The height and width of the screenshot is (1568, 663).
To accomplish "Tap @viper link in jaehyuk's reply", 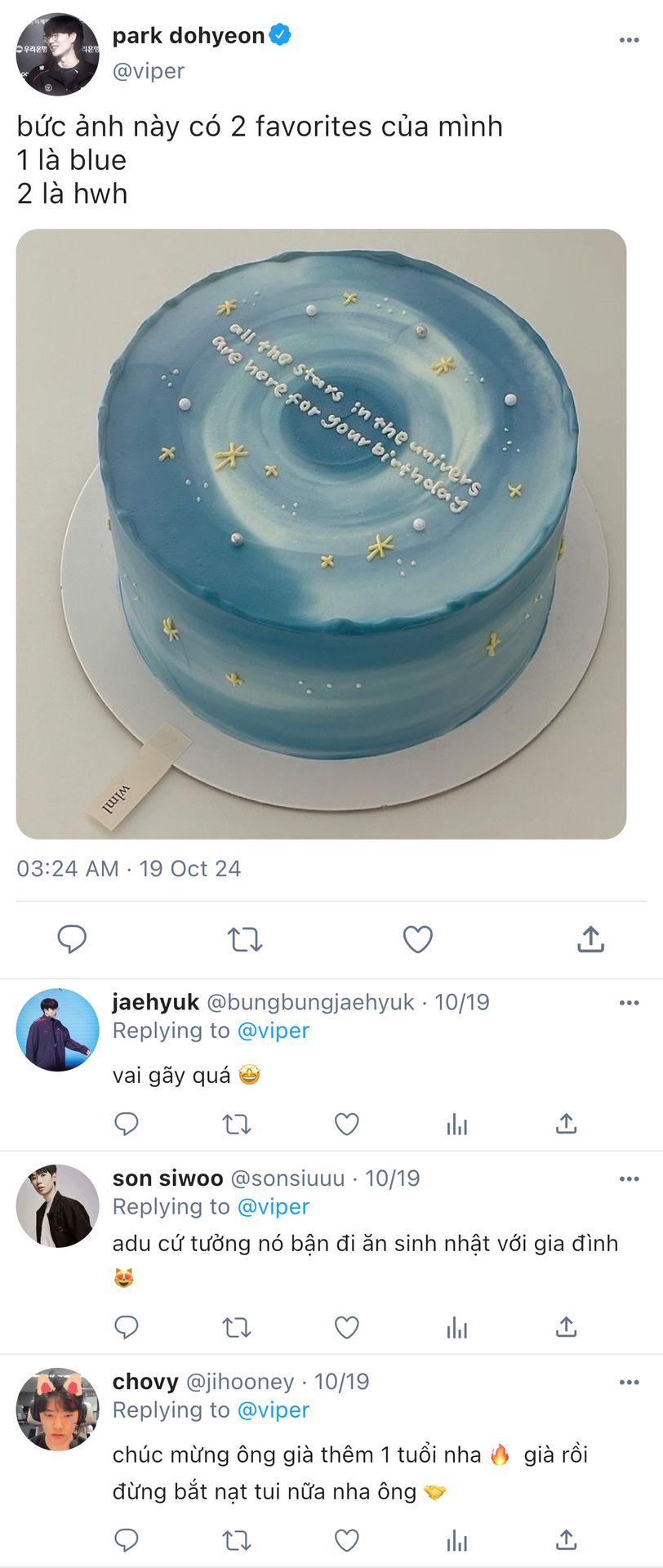I will [x=273, y=1031].
